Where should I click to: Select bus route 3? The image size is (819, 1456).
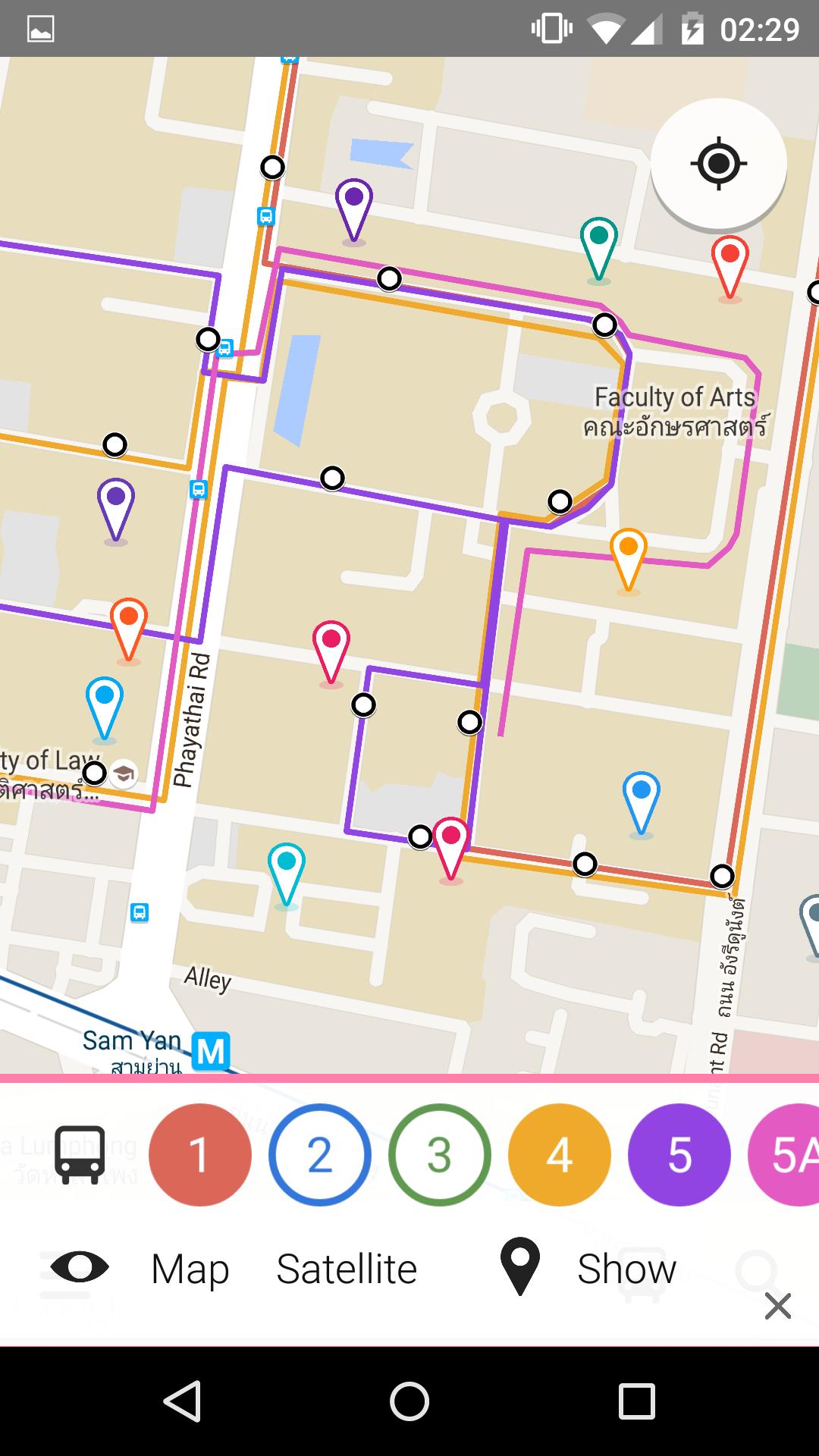[439, 1155]
